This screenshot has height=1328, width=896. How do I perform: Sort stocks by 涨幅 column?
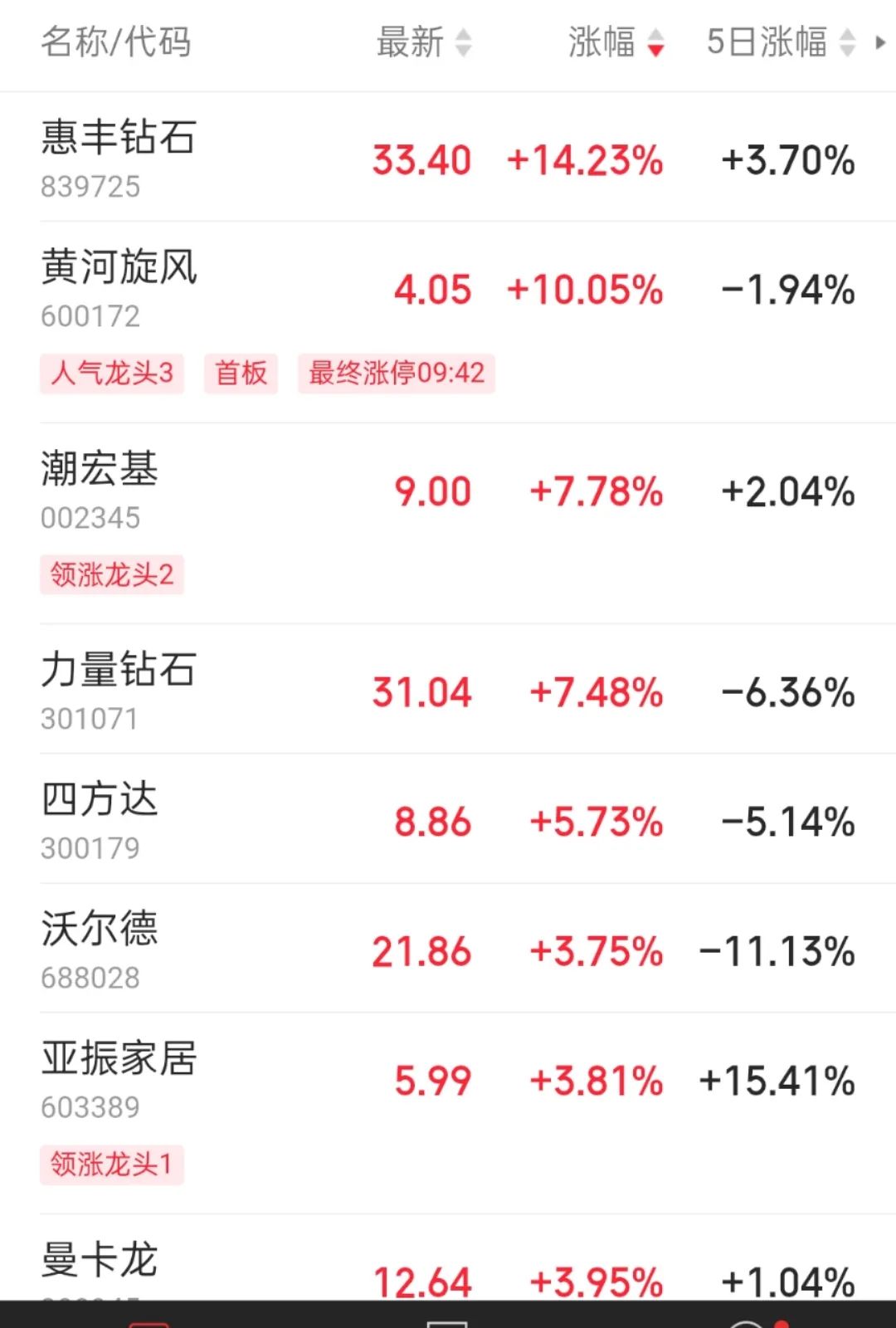(x=616, y=42)
